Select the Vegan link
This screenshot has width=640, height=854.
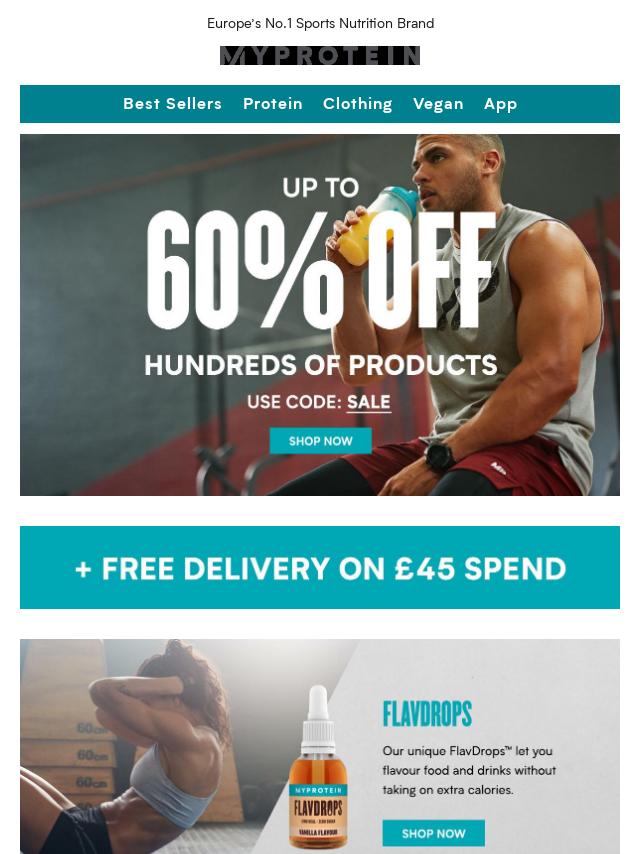(x=438, y=104)
